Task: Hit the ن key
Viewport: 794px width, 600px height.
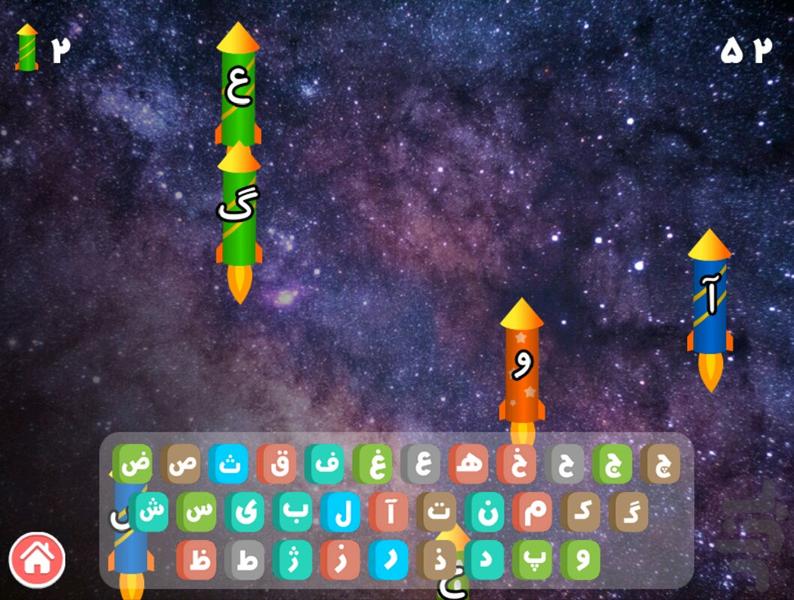Action: [485, 511]
